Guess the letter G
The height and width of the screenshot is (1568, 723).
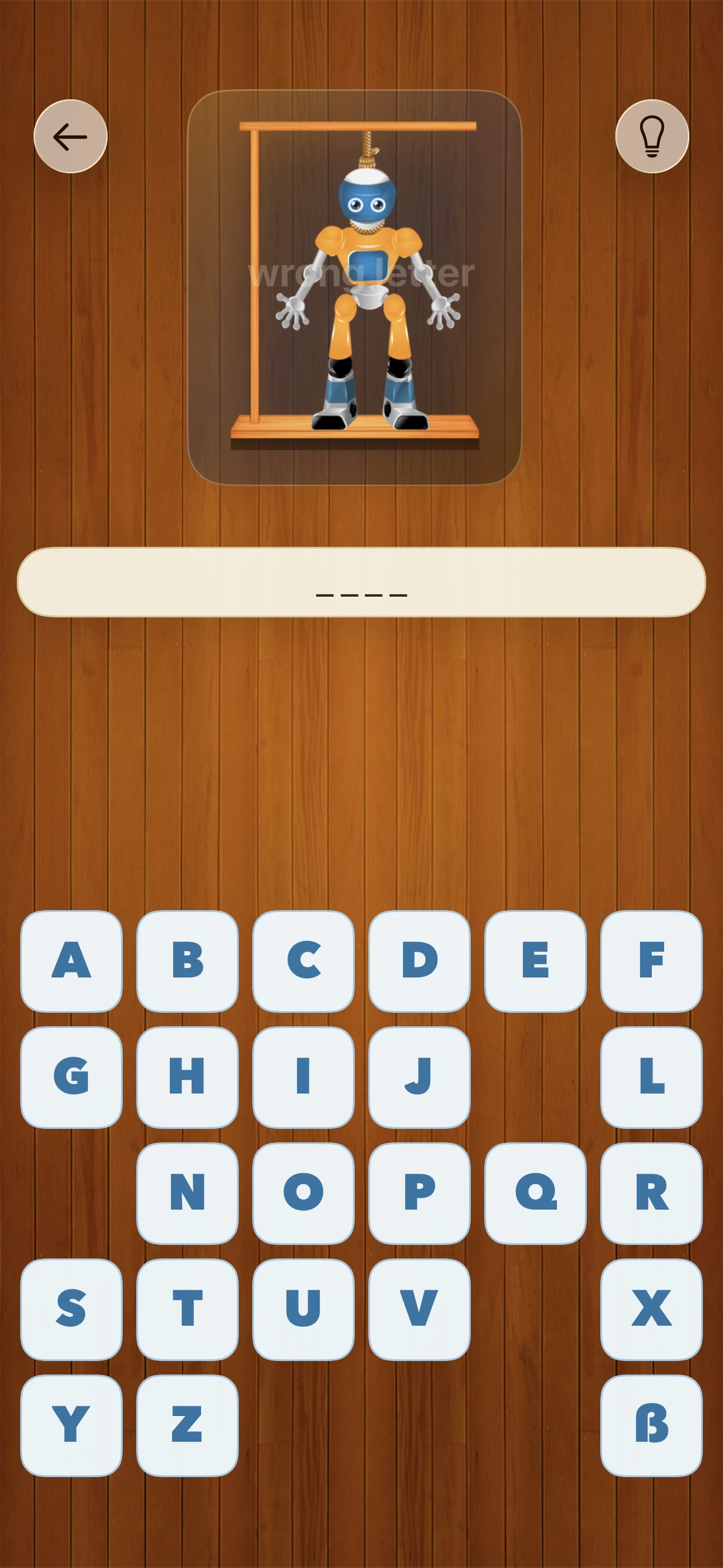pos(71,1077)
